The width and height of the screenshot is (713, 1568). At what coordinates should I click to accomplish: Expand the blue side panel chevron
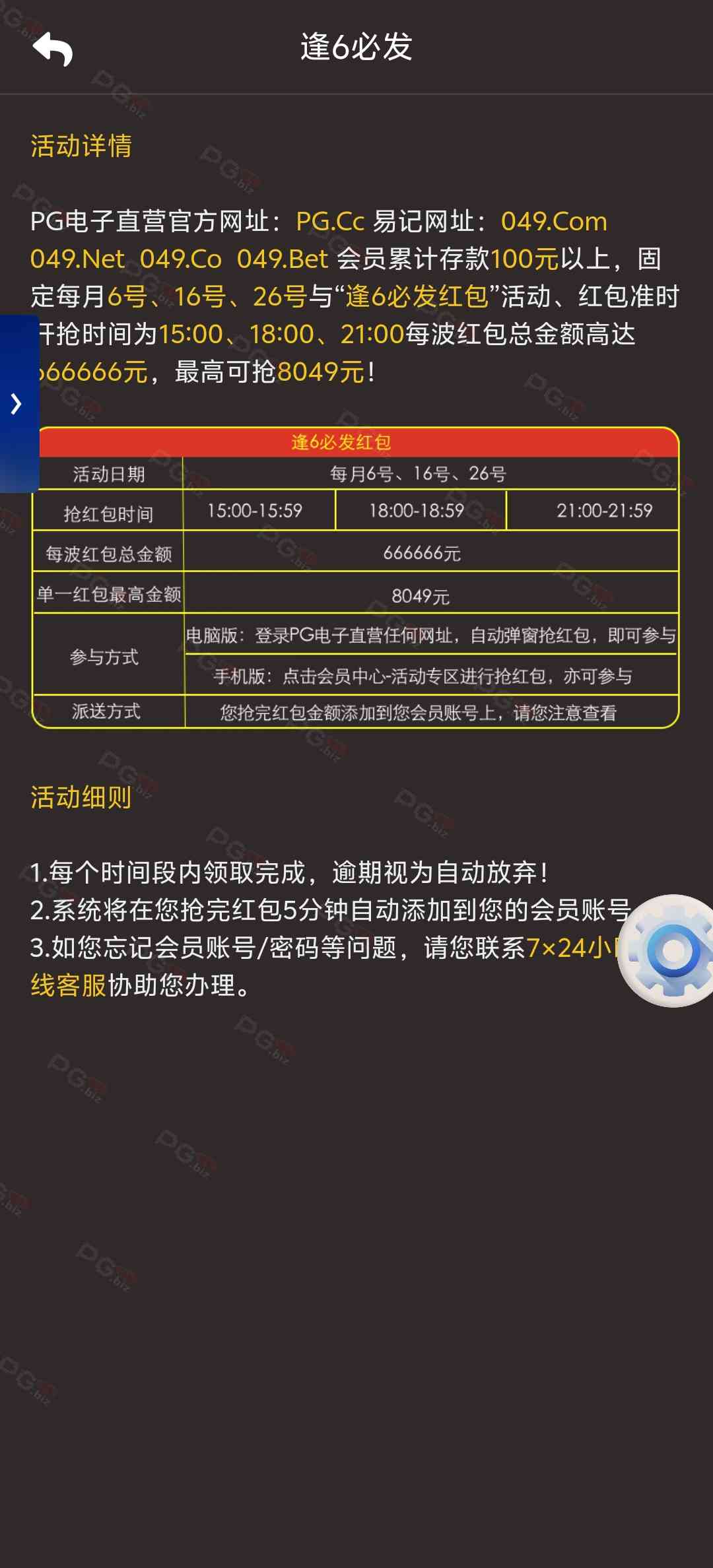18,403
